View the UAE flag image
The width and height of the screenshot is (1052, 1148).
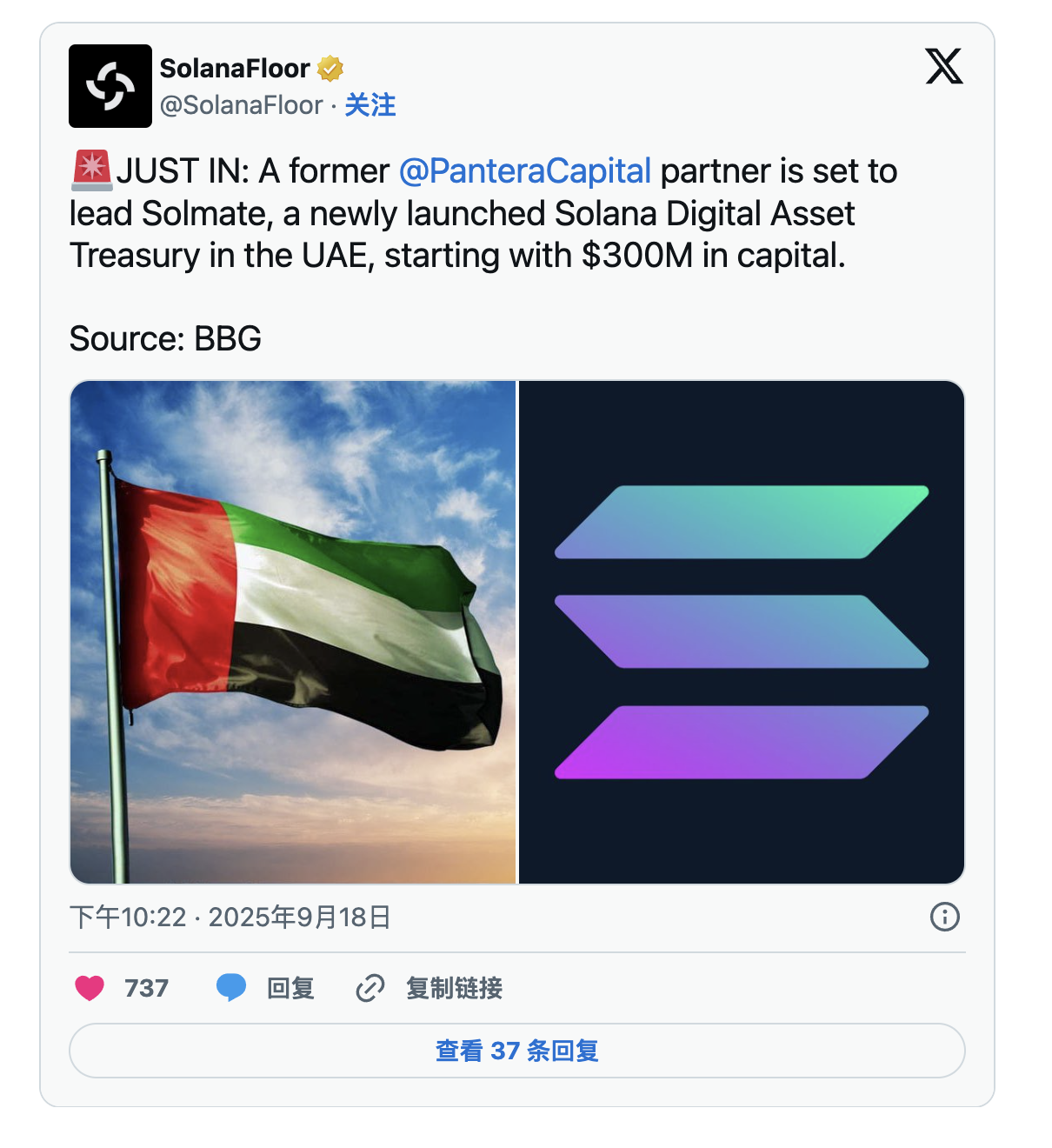point(293,632)
